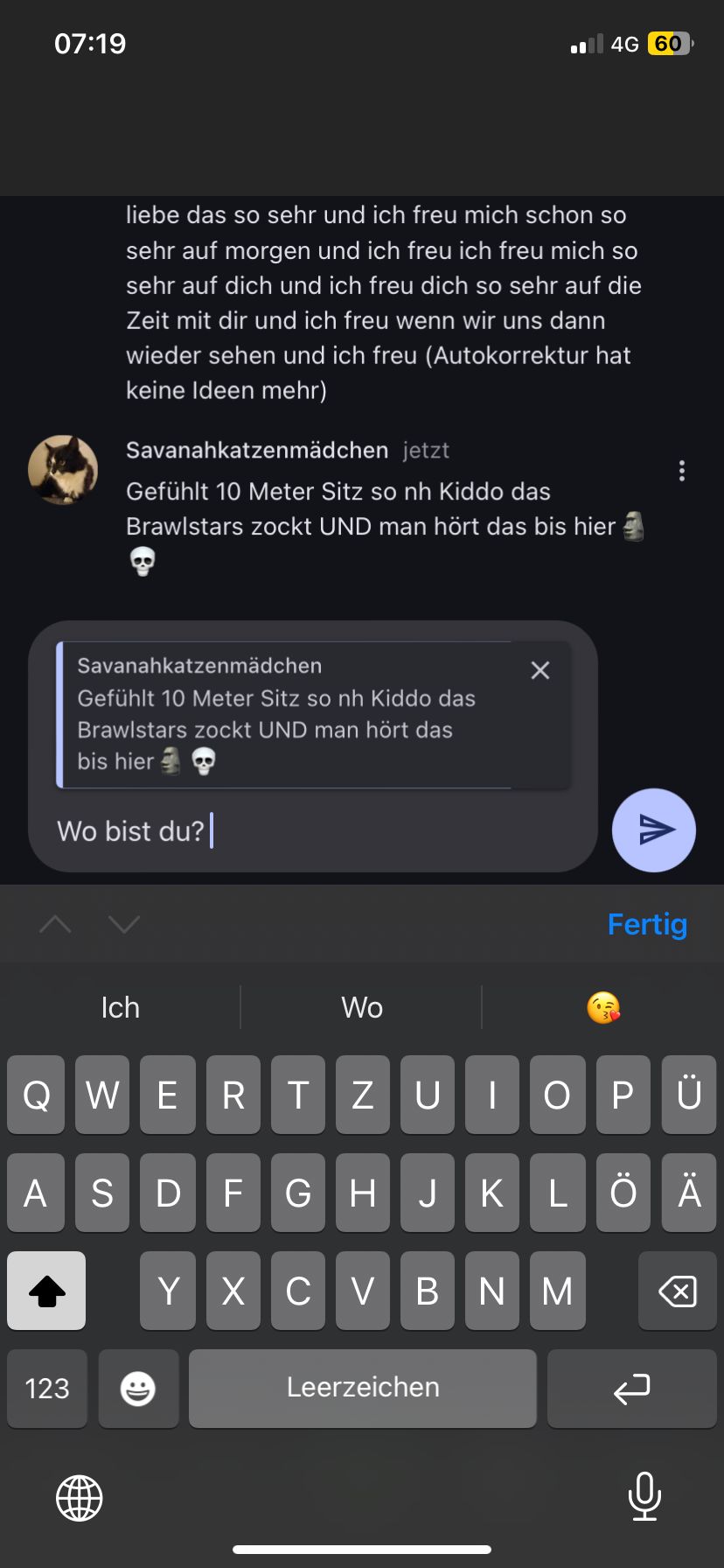Screen dimensions: 724x1568
Task: Insert the kissing face emoji suggestion
Action: pyautogui.click(x=603, y=1007)
